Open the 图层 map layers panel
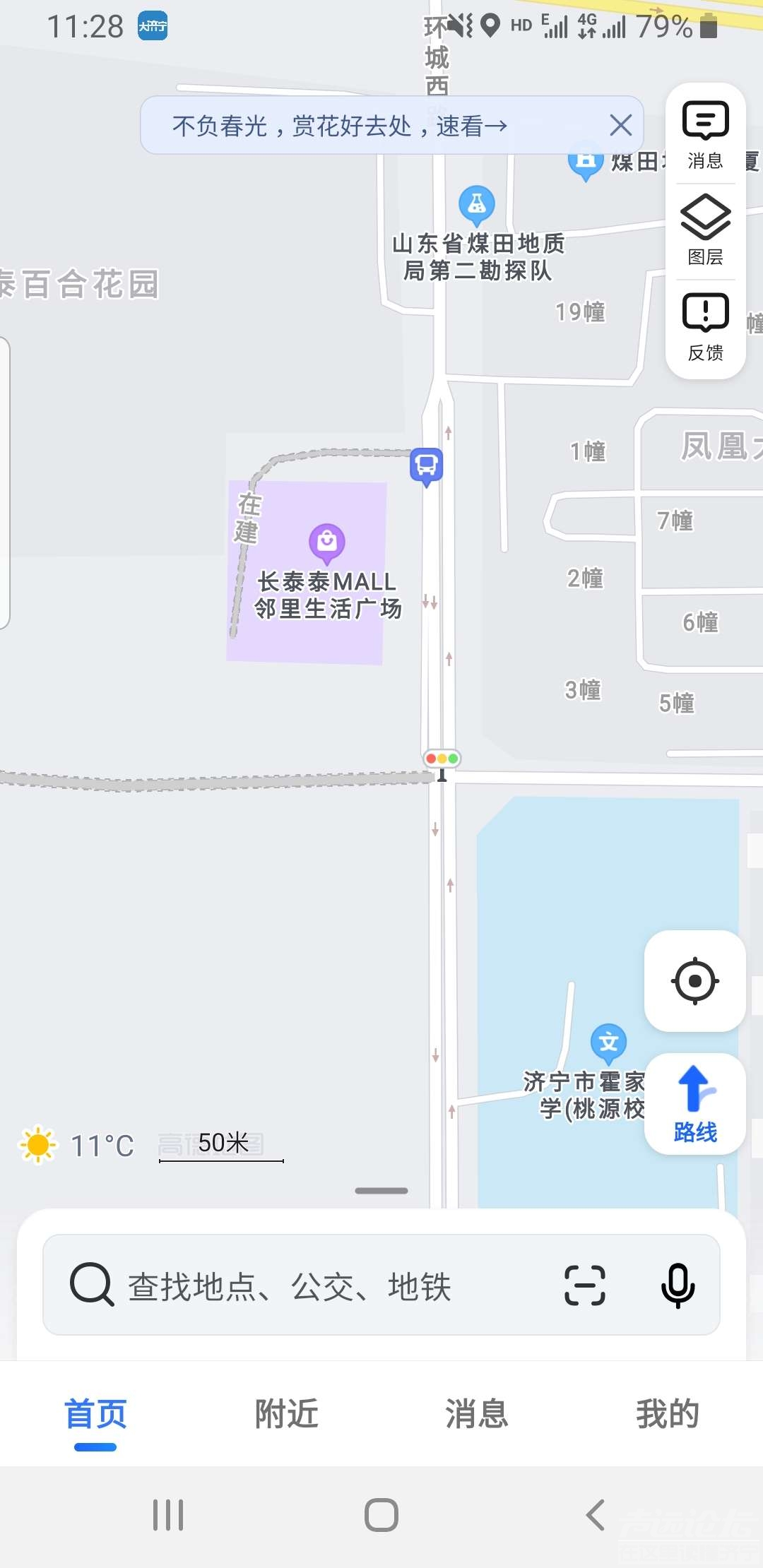Image resolution: width=763 pixels, height=1568 pixels. click(x=705, y=230)
